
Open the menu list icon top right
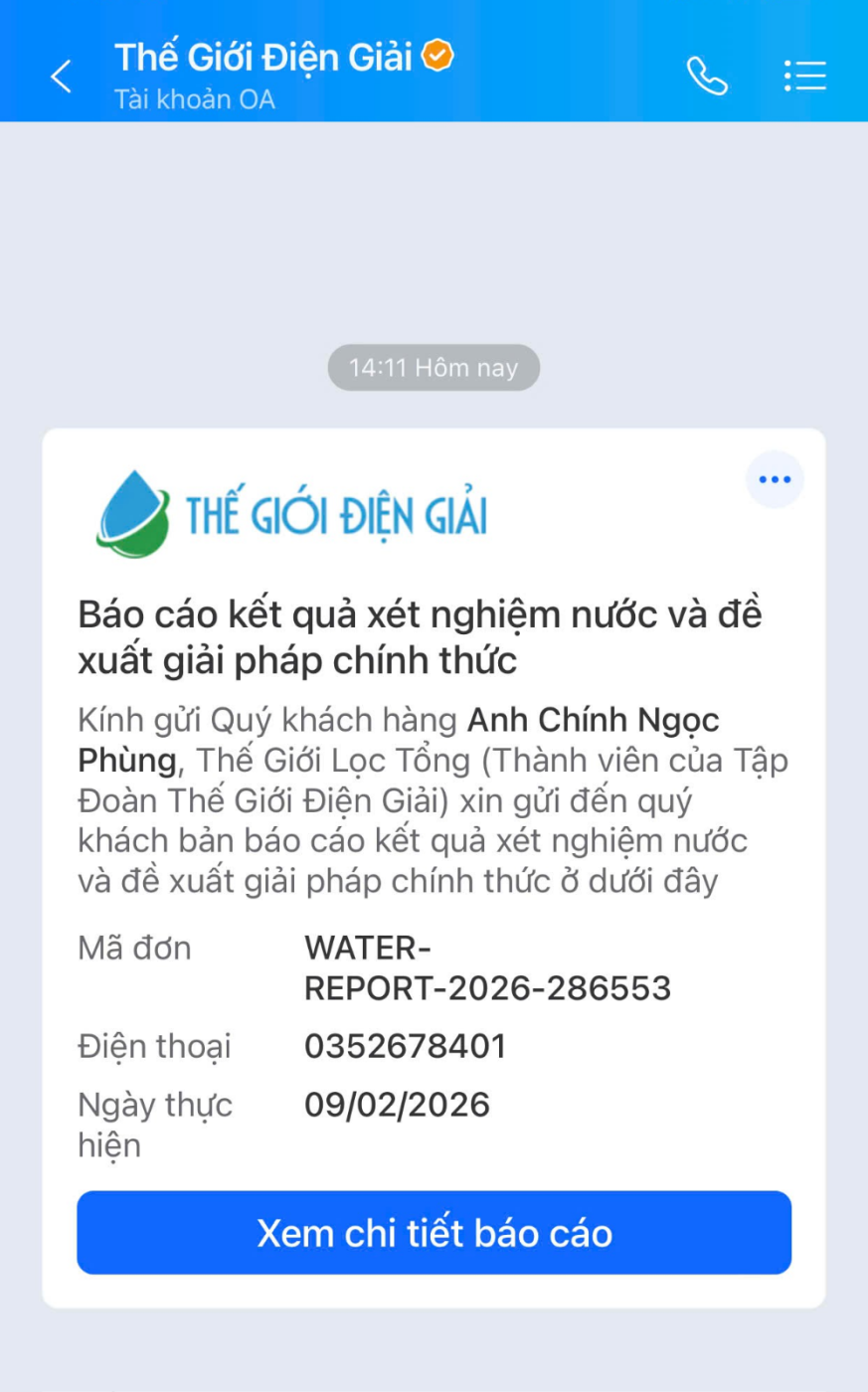tap(805, 75)
